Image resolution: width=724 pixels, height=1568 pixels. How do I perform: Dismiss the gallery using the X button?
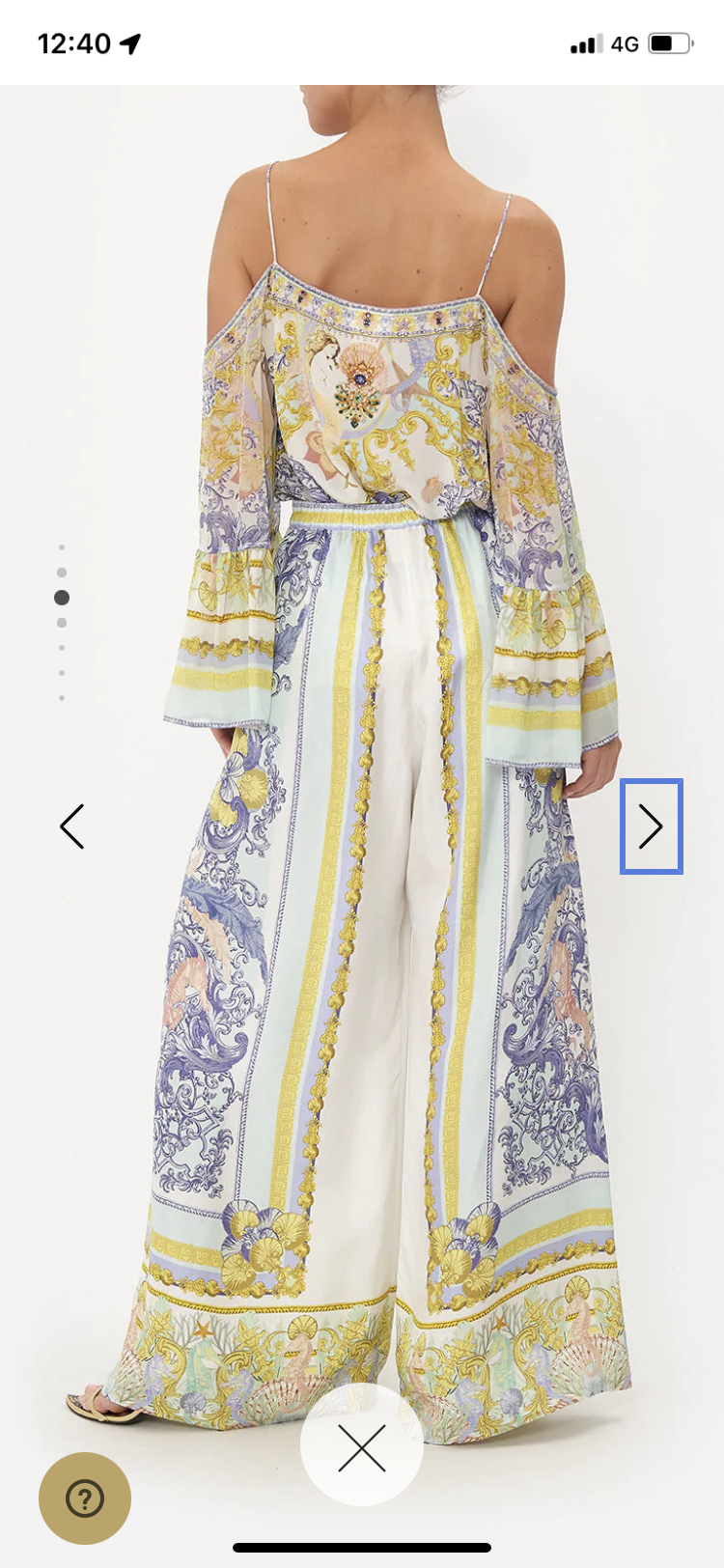[362, 1445]
